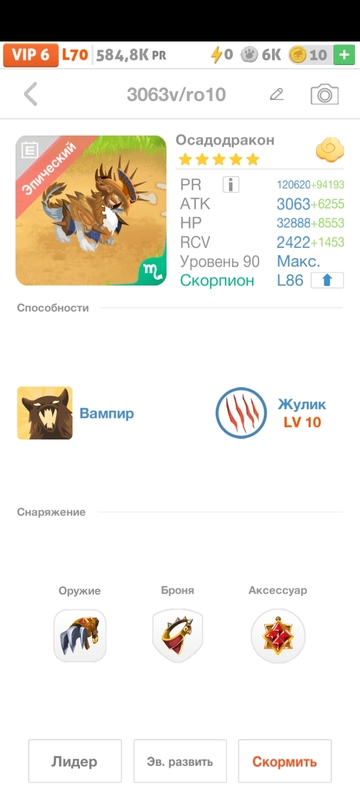Image resolution: width=360 pixels, height=800 pixels.
Task: Set as leader with Лидер button
Action: 75,761
